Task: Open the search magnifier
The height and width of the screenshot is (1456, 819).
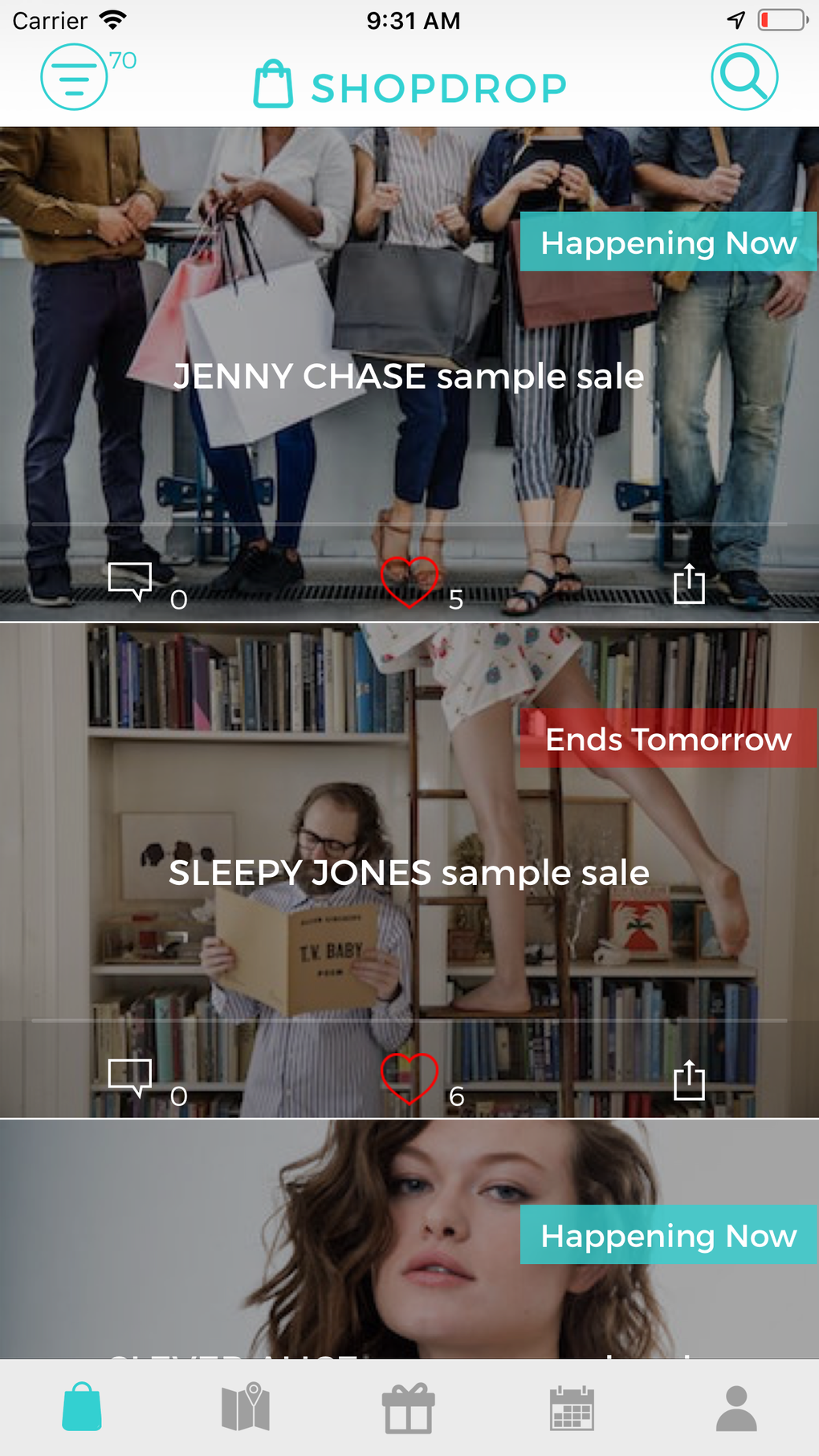Action: click(x=744, y=77)
